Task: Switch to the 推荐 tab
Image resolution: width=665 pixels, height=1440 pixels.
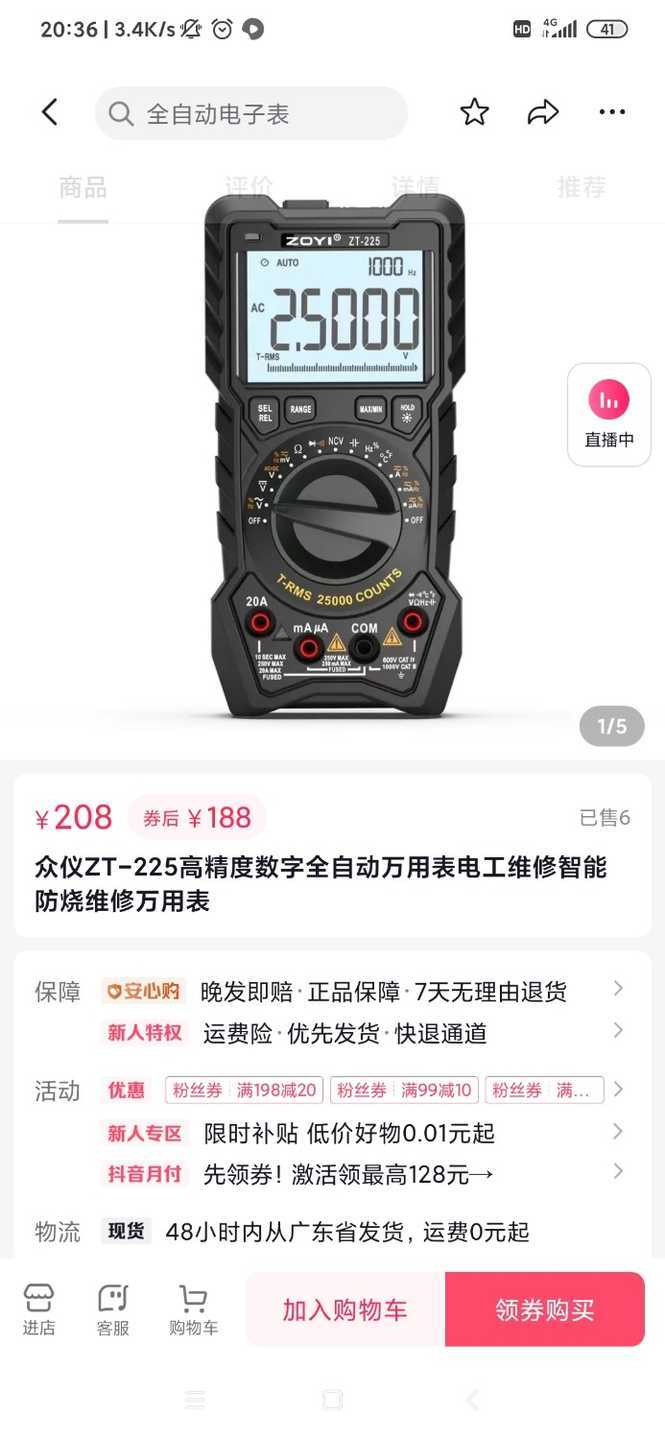Action: [581, 187]
